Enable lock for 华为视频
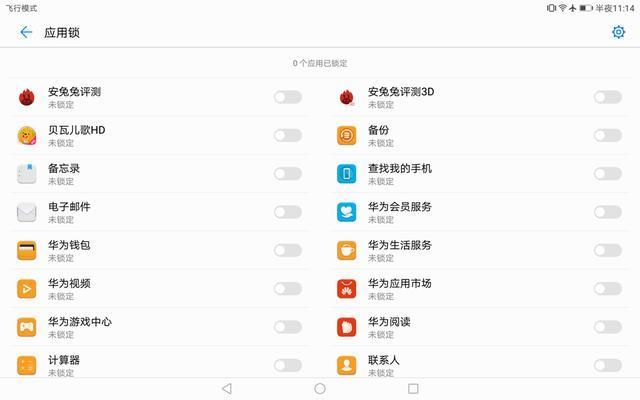640x400 pixels. 287,289
